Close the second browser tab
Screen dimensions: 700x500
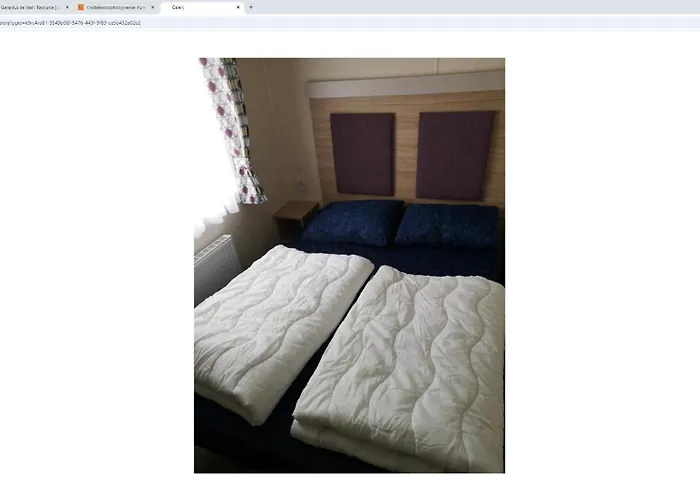point(152,7)
